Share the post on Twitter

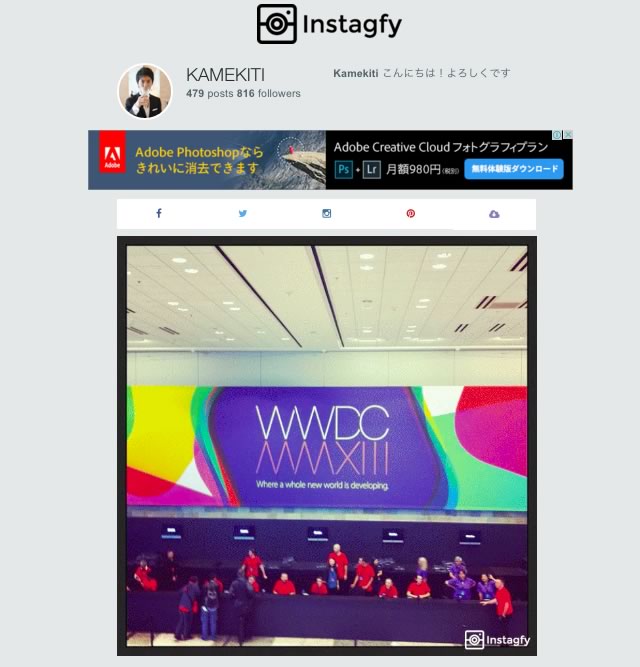(242, 214)
